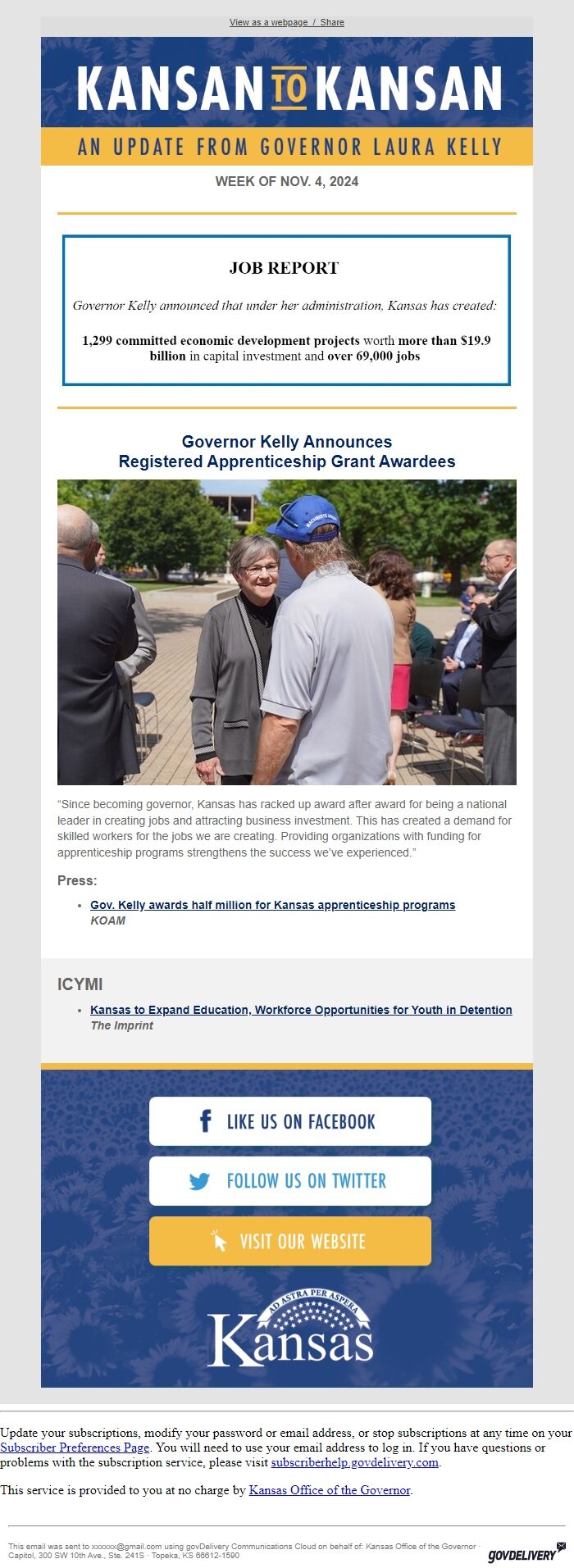Open the Subscriber Preferences Page link
This screenshot has height=1568, width=574.
pyautogui.click(x=75, y=1448)
